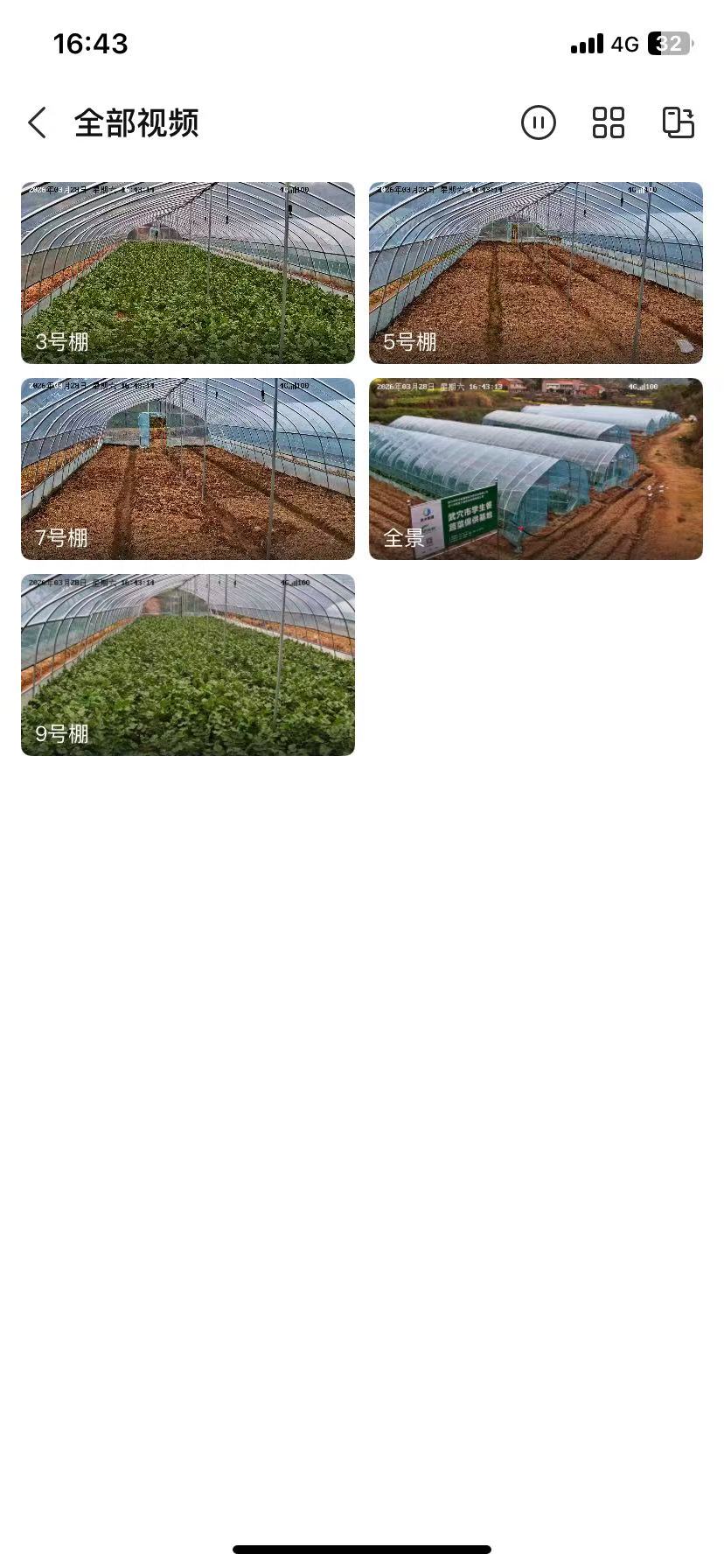Screen dimensions: 724x1568
Task: Switch the grid layout view
Action: (x=609, y=122)
